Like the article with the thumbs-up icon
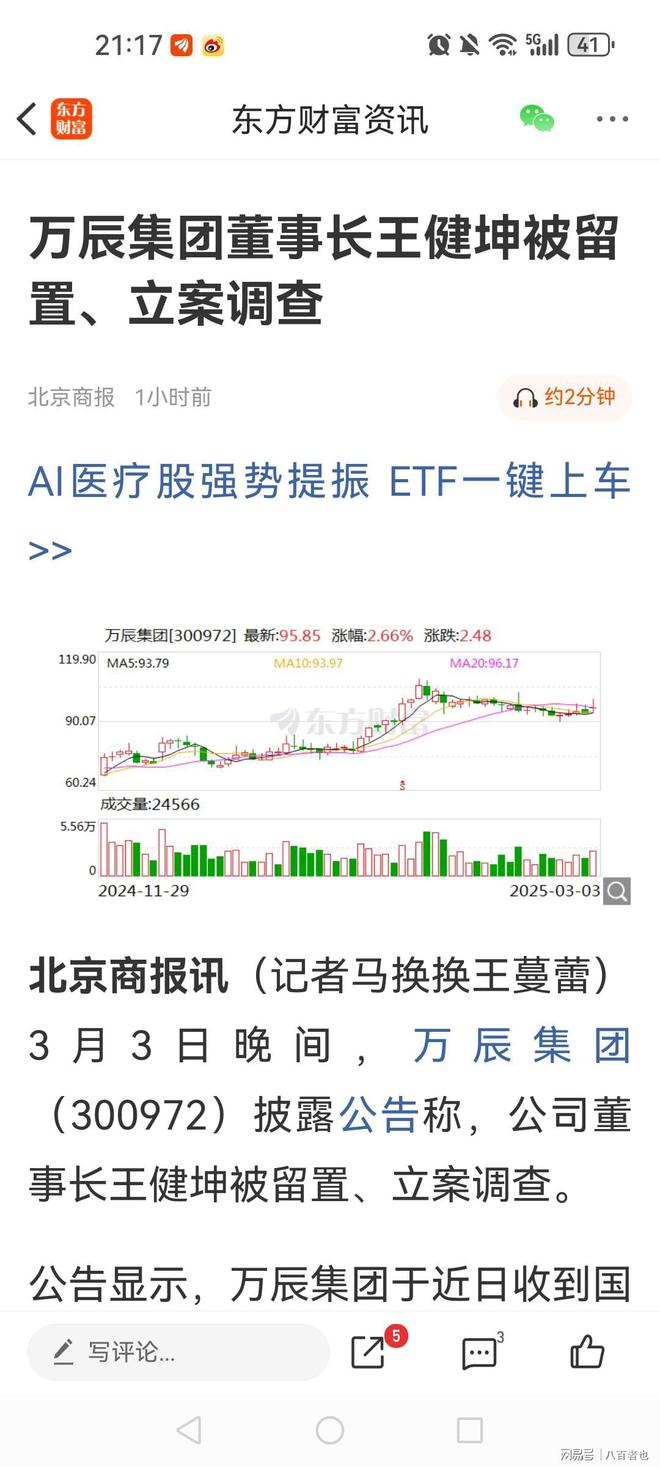 coord(587,1352)
